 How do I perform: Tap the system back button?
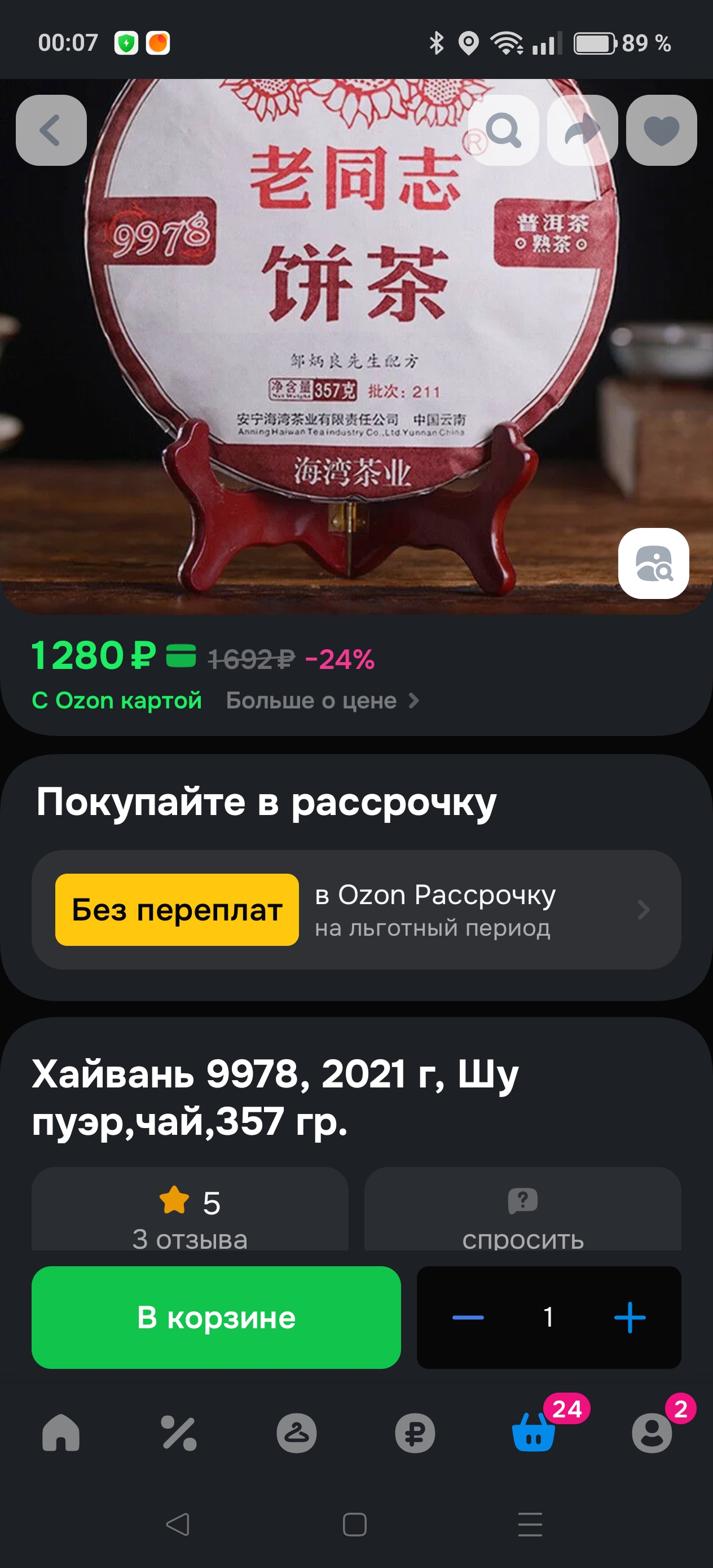(177, 1524)
